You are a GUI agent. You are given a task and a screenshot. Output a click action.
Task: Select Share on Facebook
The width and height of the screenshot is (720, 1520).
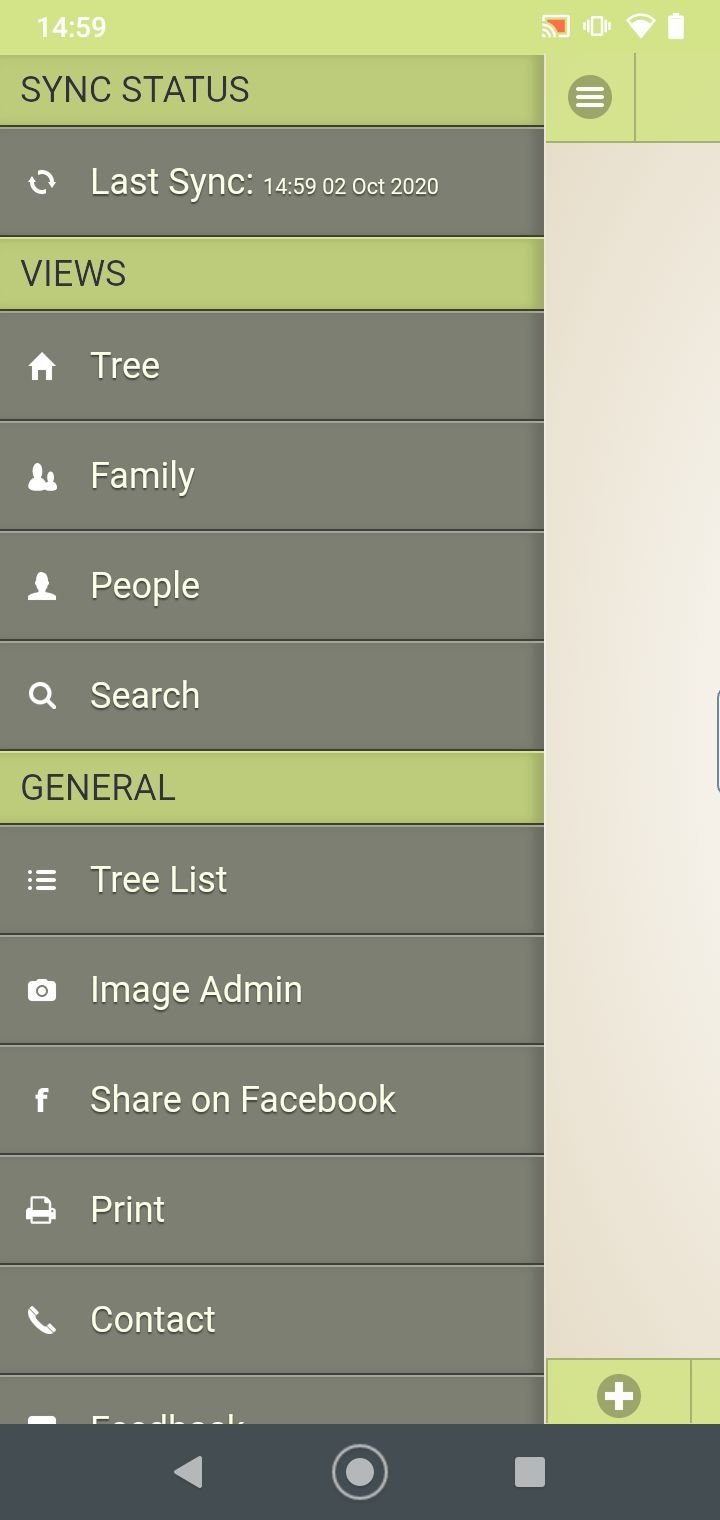point(272,1100)
